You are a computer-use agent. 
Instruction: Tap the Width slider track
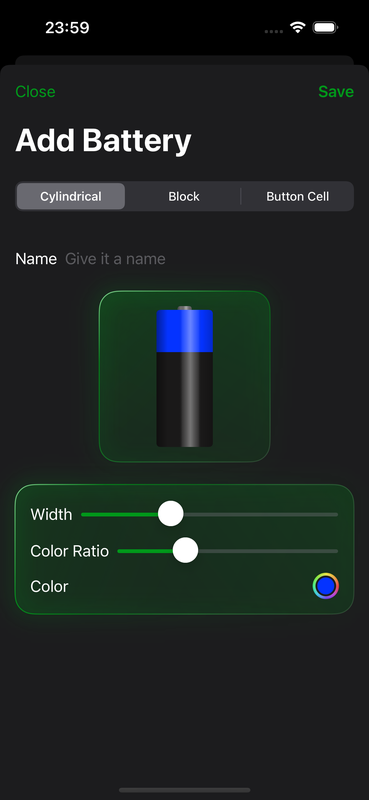click(209, 514)
